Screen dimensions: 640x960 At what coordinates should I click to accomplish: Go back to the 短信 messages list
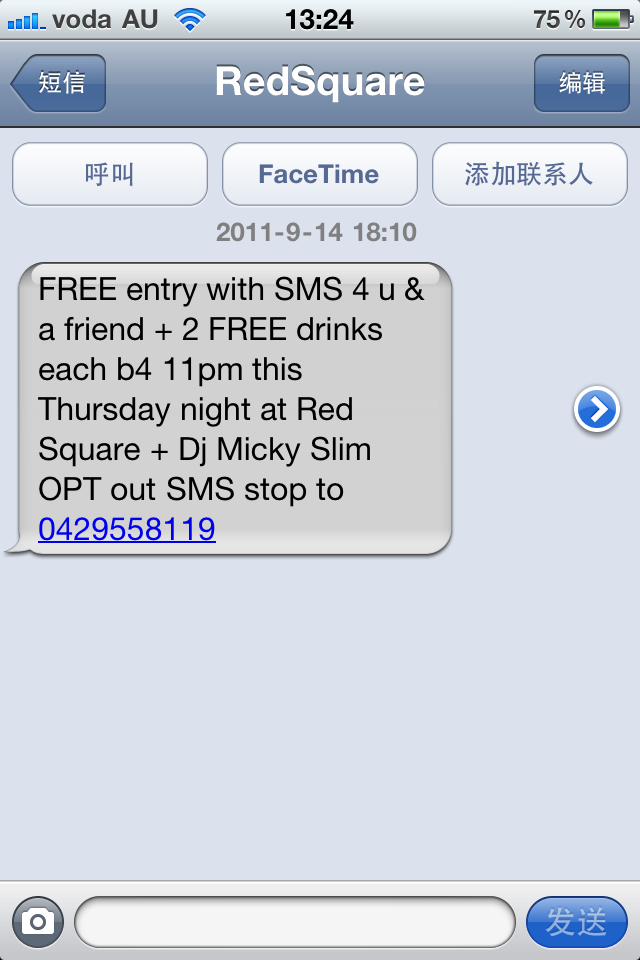click(x=59, y=83)
